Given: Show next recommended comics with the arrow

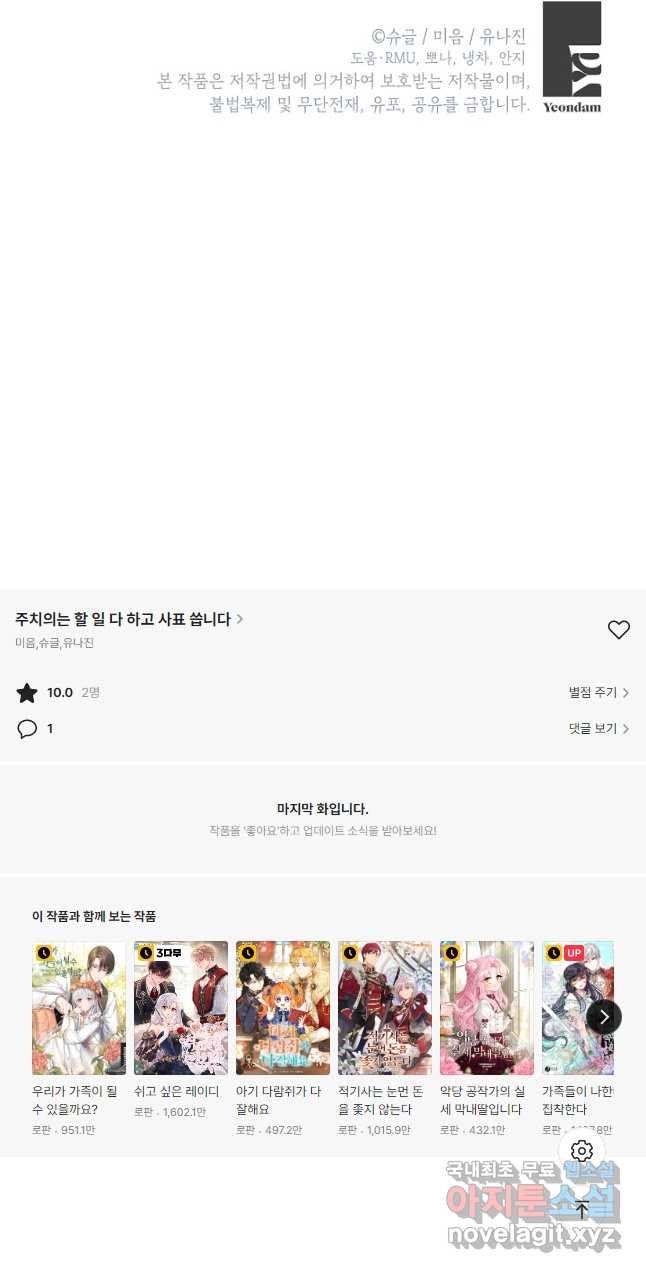Looking at the screenshot, I should (604, 1017).
